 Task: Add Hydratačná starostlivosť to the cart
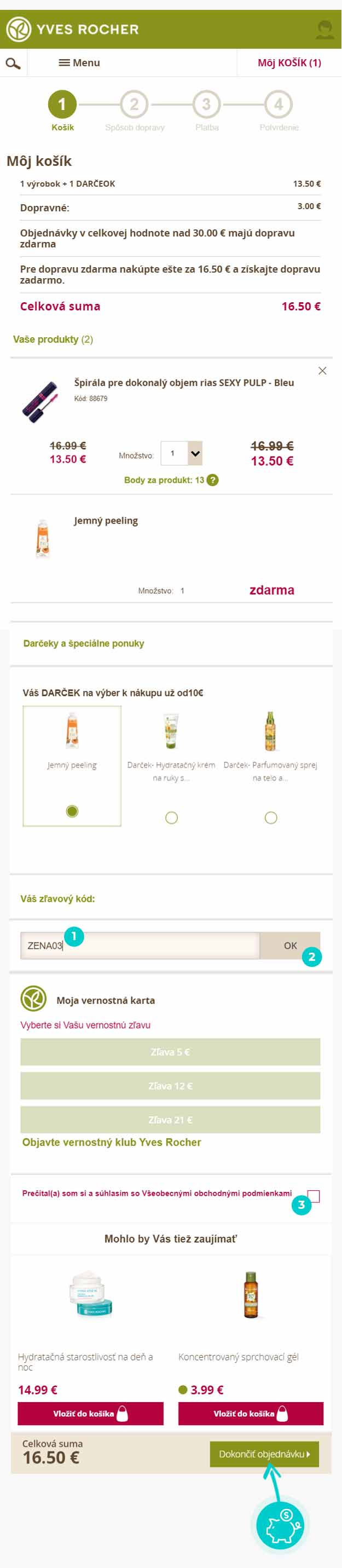90,1414
